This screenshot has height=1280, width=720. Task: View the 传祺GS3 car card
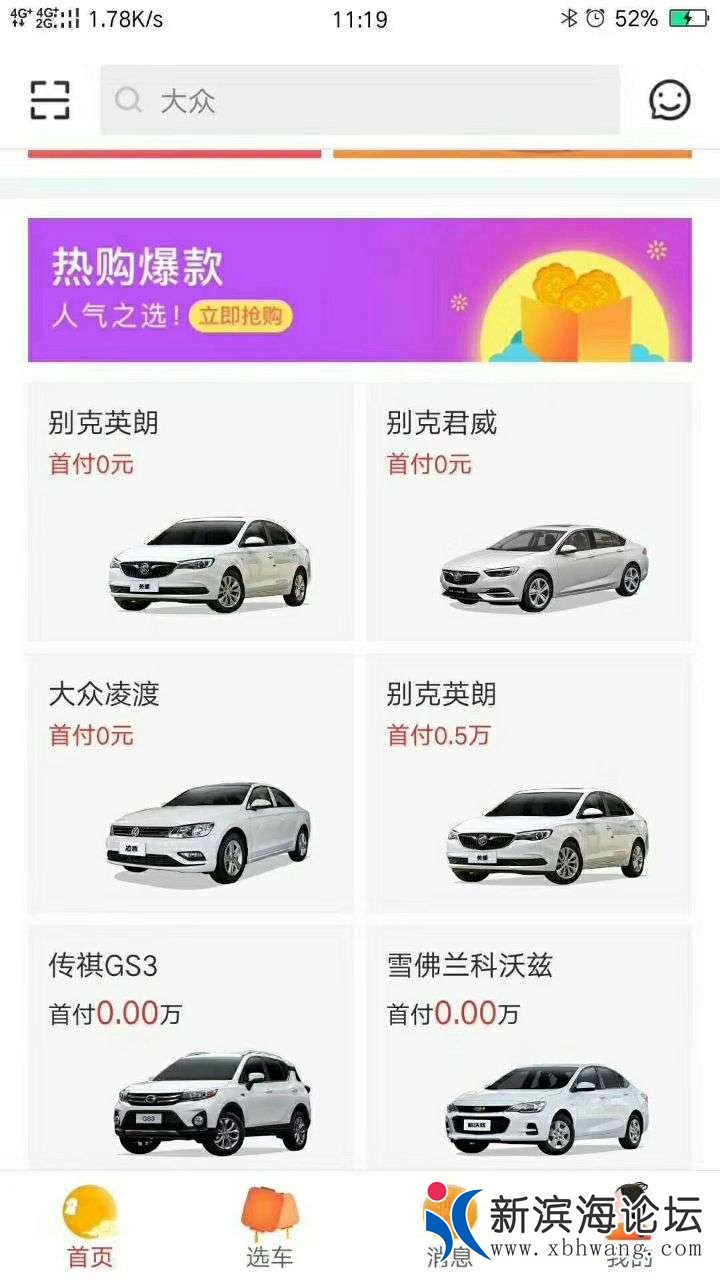pyautogui.click(x=190, y=1048)
